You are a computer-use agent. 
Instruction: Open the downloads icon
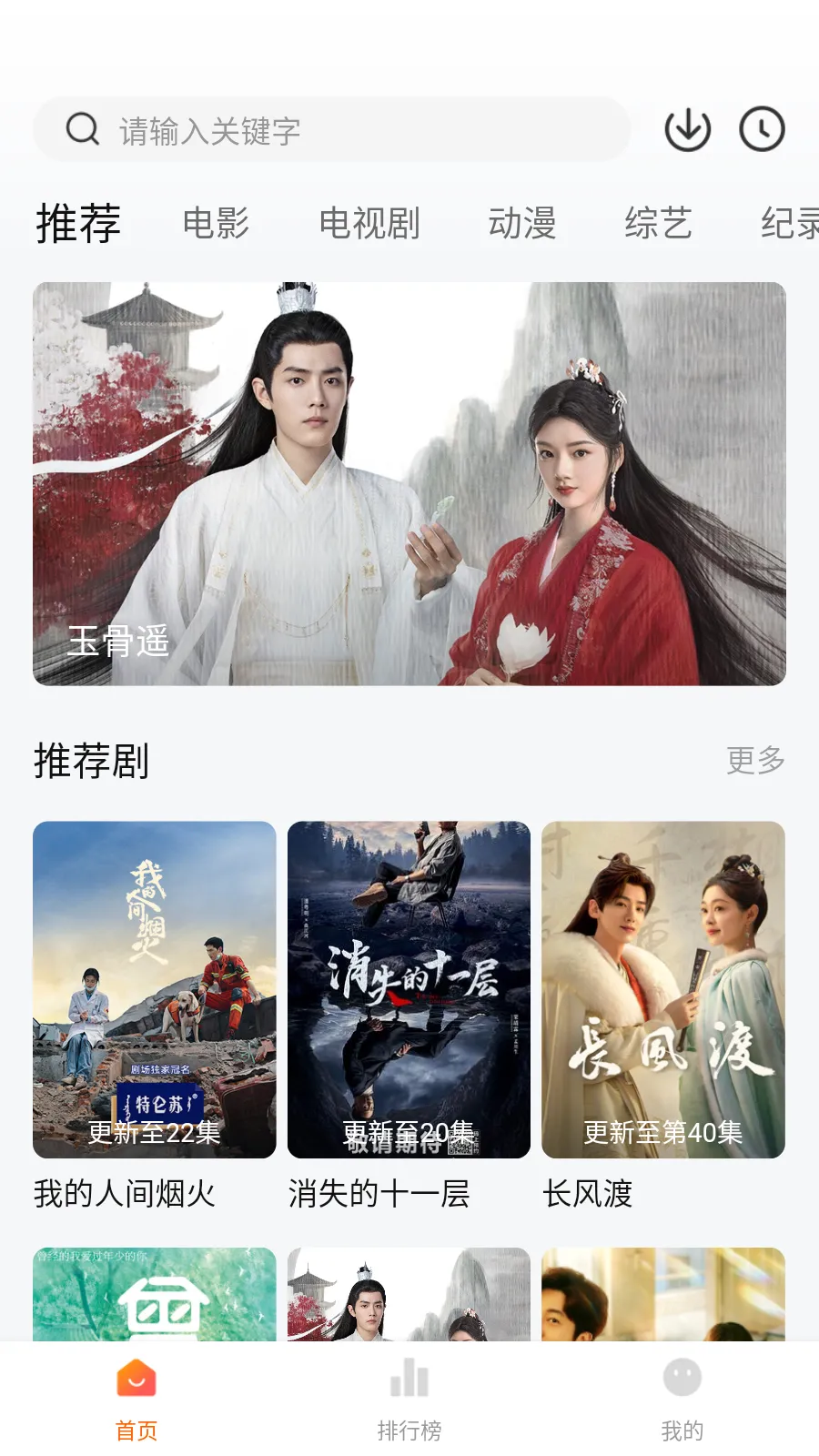point(687,129)
